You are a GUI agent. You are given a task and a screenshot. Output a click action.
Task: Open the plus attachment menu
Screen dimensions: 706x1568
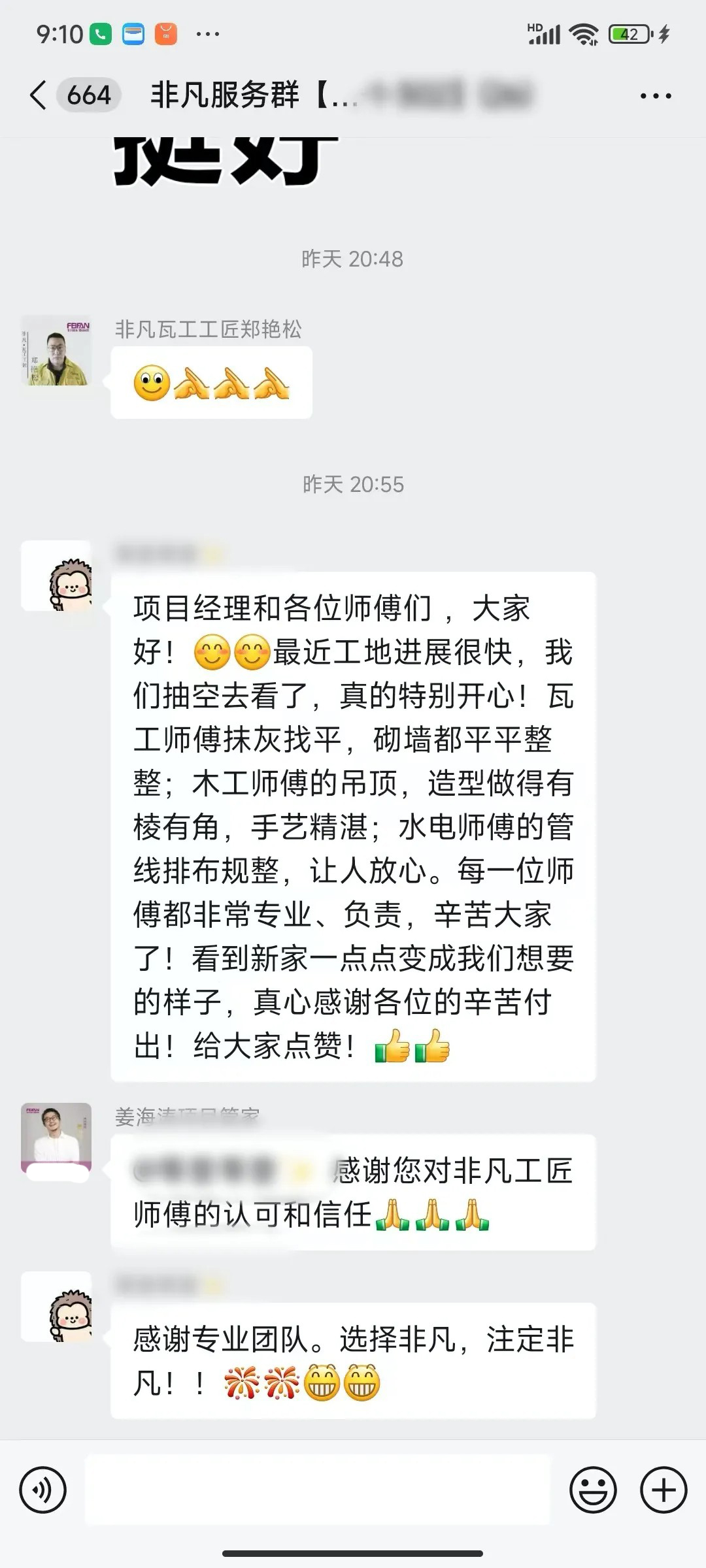[664, 1490]
